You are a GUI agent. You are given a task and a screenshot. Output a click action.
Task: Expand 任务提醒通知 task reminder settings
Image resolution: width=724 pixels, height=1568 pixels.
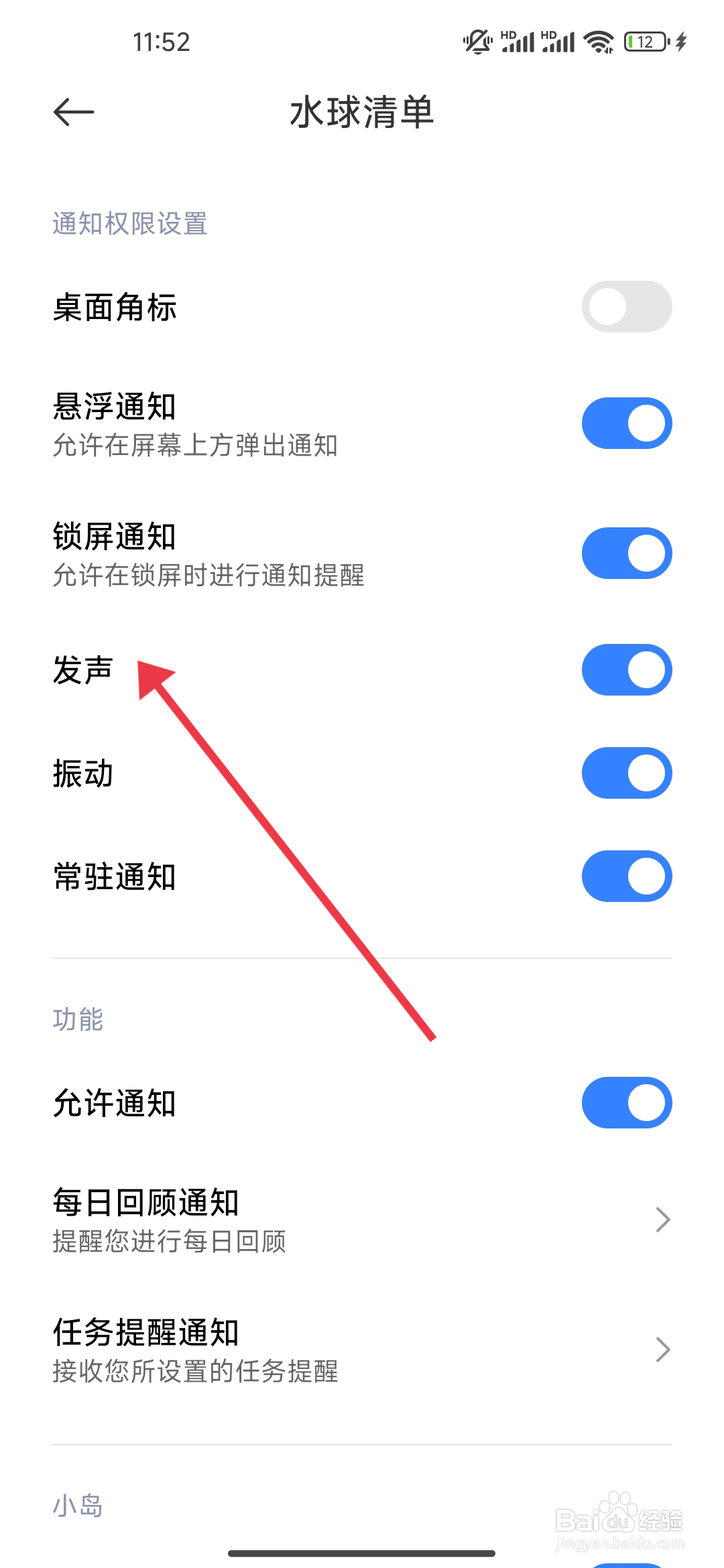click(662, 1348)
